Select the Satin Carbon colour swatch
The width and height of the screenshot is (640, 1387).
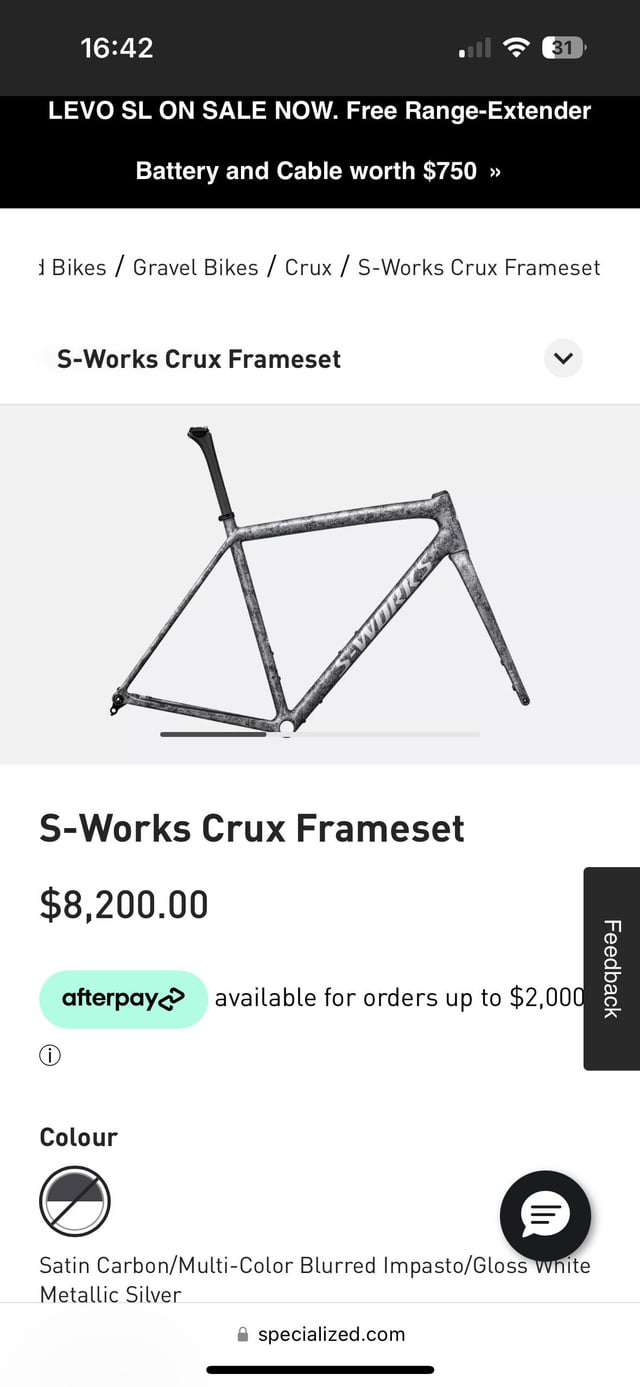(75, 1201)
